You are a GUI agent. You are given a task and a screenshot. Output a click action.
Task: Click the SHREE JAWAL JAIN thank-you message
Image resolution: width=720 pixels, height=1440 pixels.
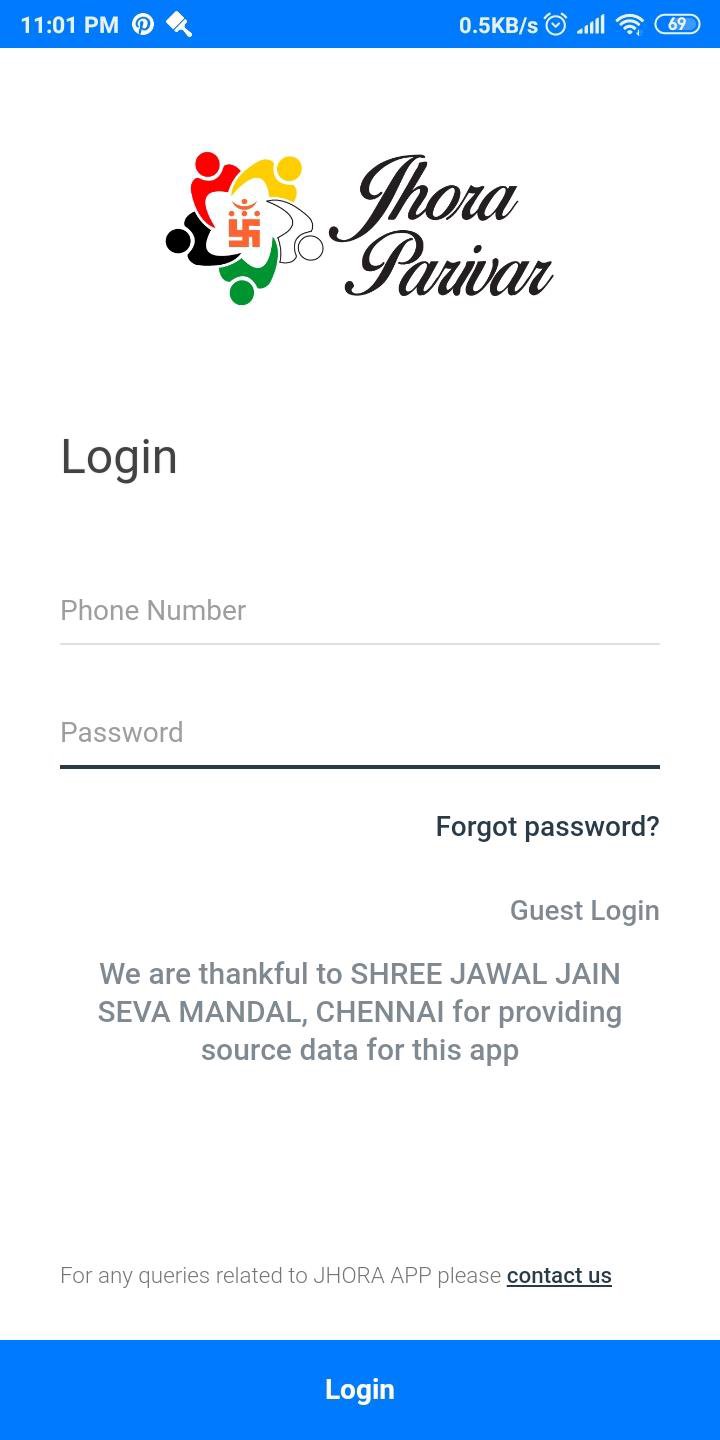(360, 1011)
